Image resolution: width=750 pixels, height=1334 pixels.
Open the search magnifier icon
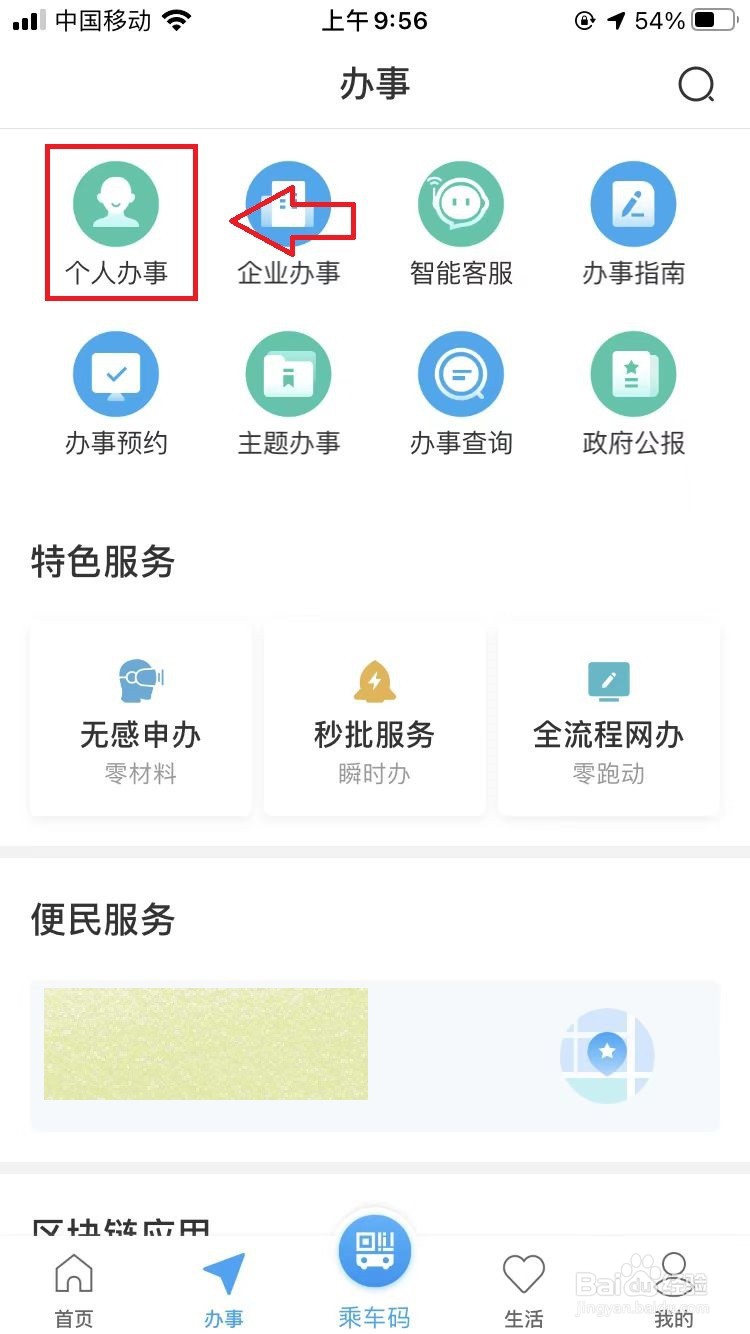coord(697,85)
